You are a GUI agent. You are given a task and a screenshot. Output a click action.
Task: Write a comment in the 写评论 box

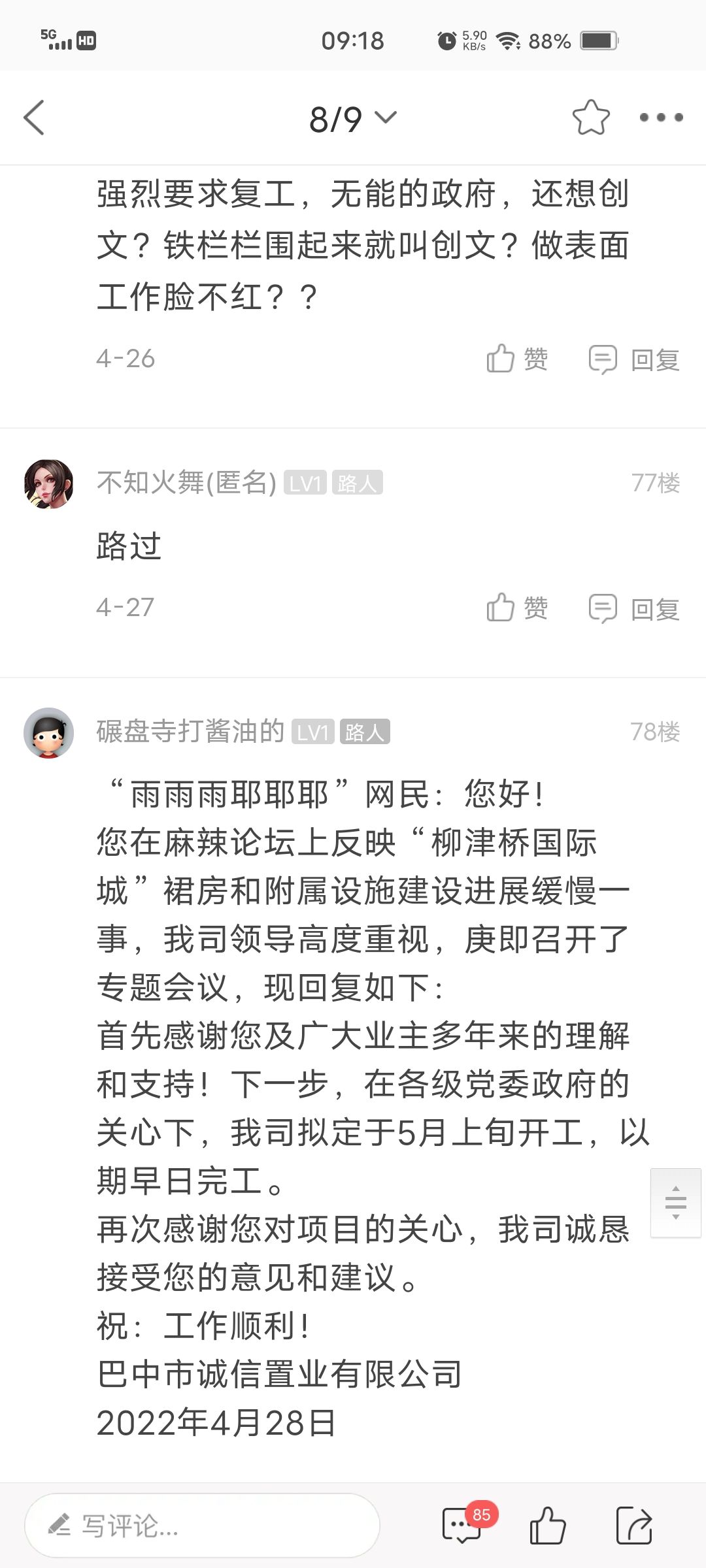202,1526
